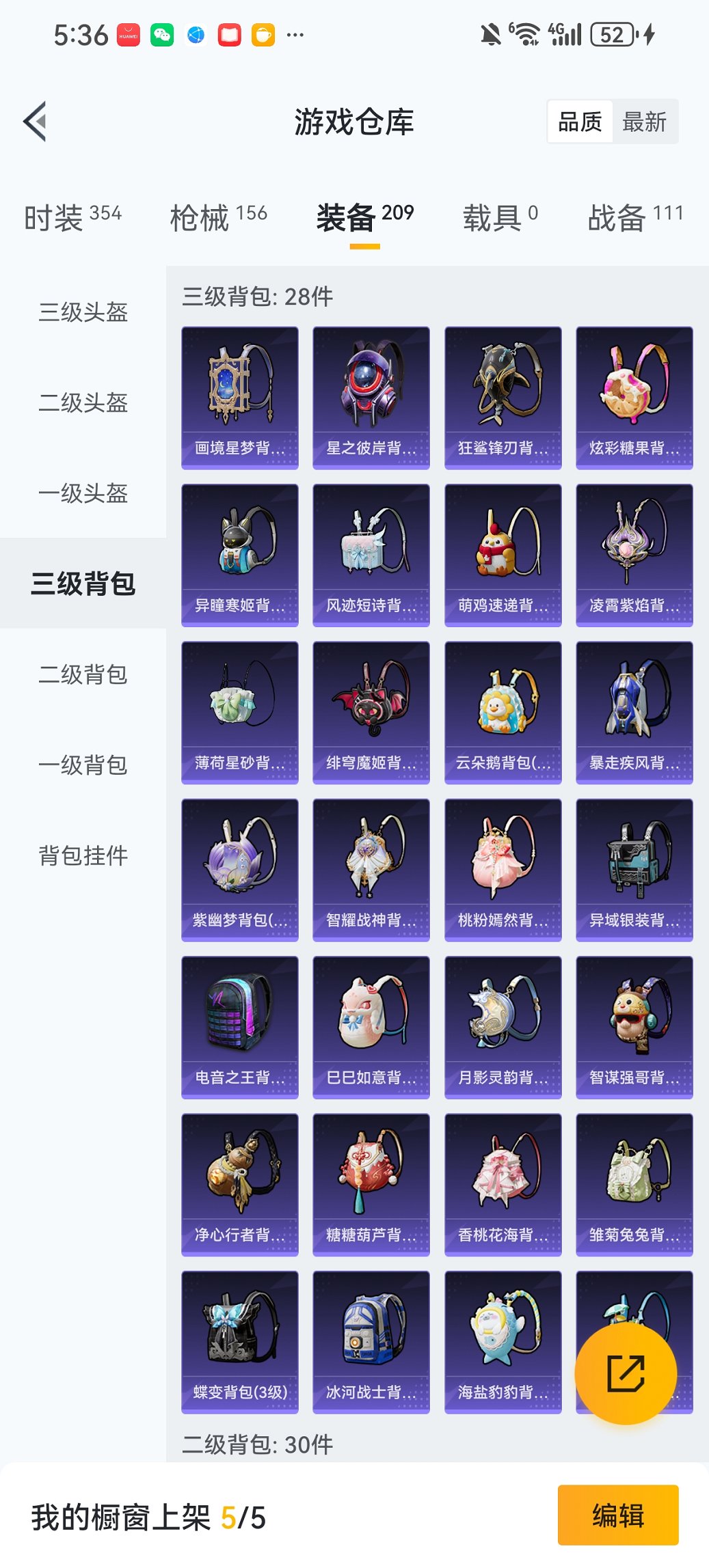
Task: Tap the back arrow at top left
Action: [x=36, y=120]
